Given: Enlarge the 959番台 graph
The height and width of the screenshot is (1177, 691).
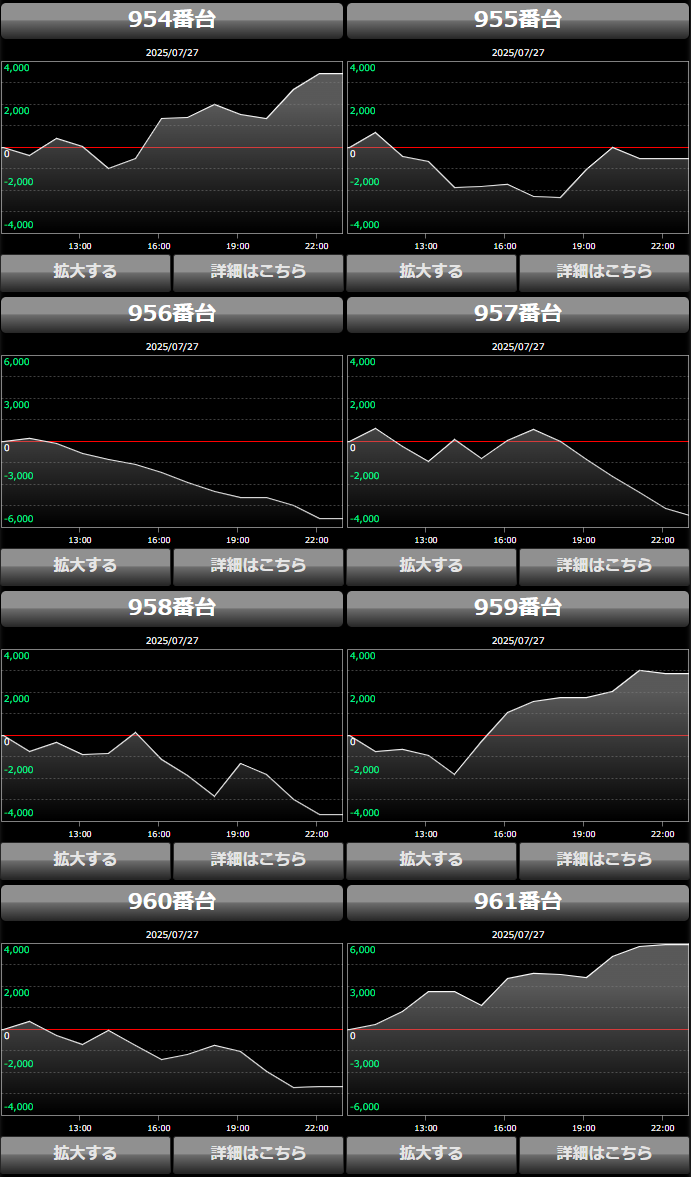Looking at the screenshot, I should [x=431, y=859].
